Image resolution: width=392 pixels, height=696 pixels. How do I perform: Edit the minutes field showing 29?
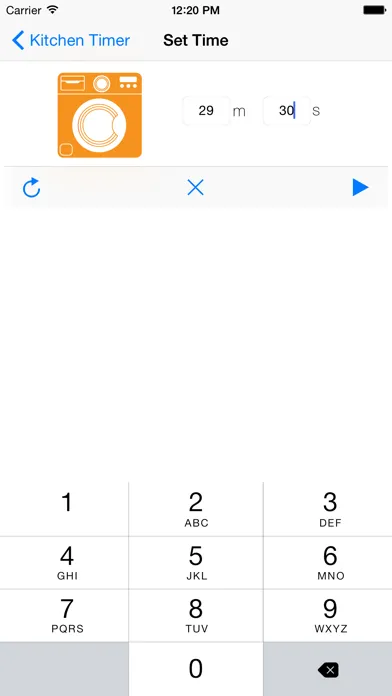[x=206, y=111]
